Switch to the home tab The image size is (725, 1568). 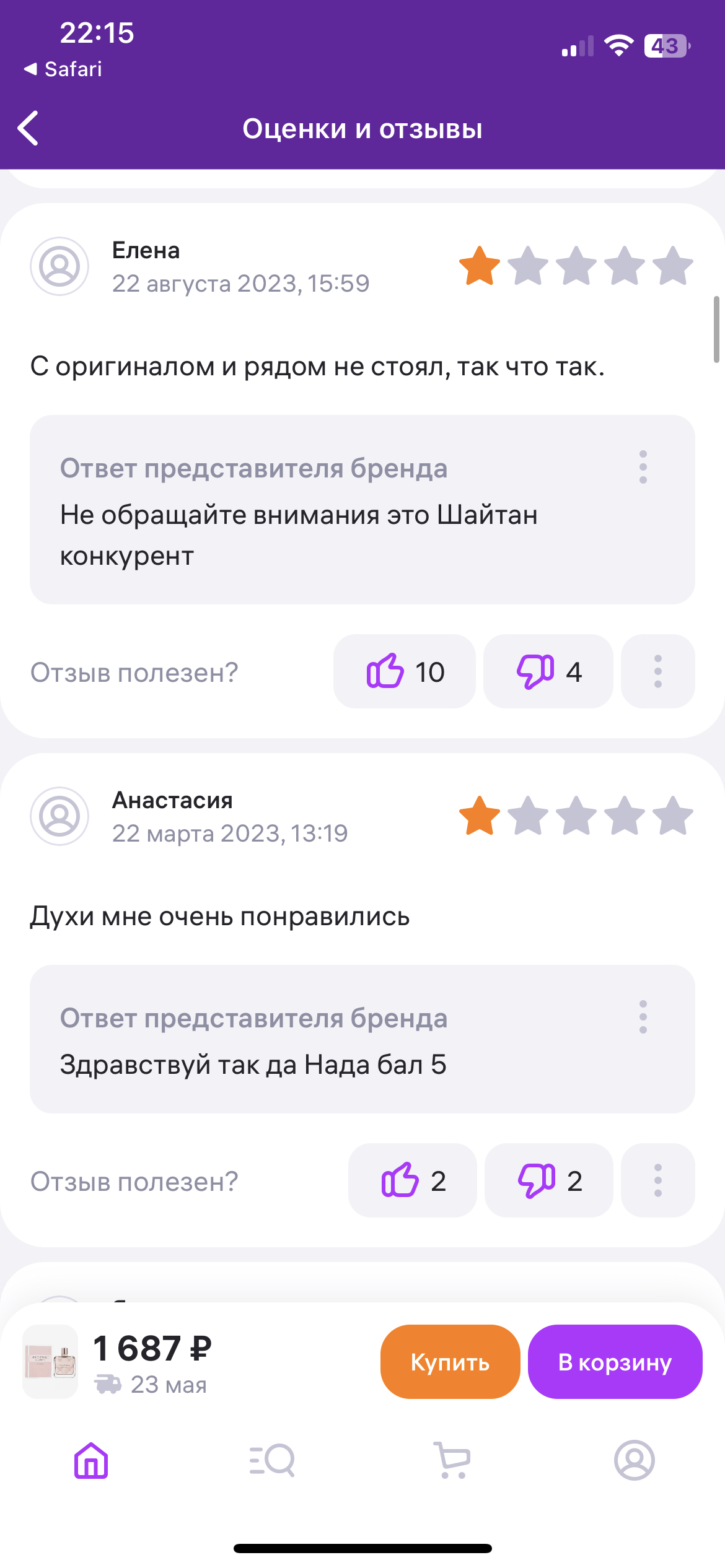click(x=91, y=1460)
